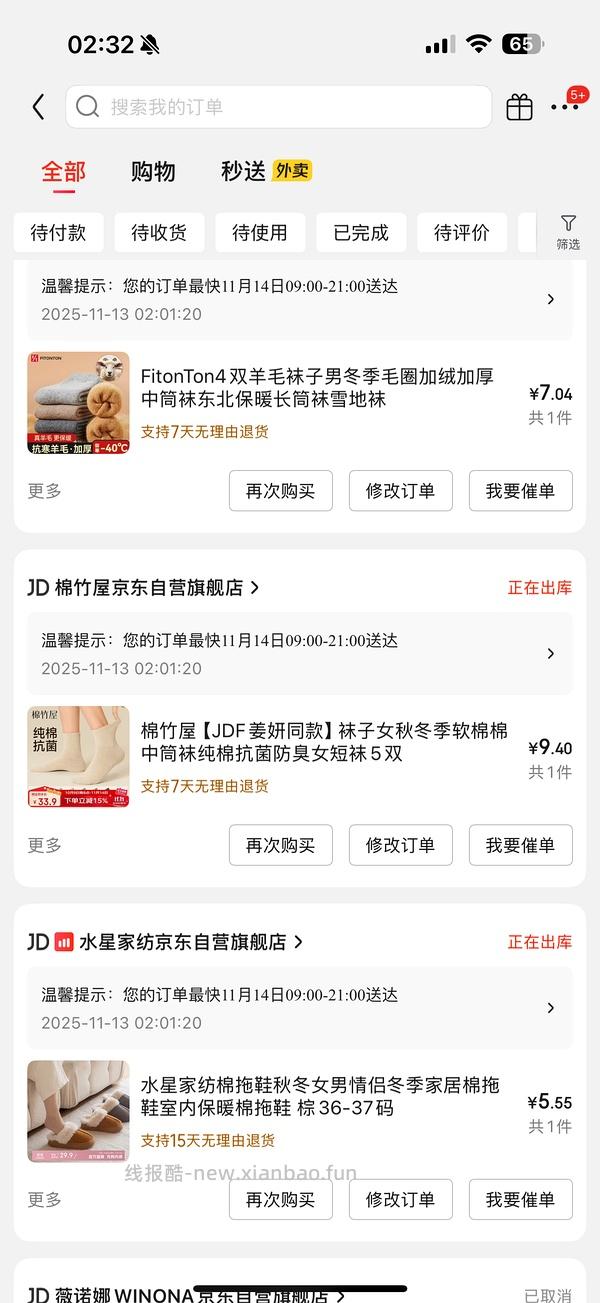
Task: Tap the order search field
Action: (x=278, y=107)
